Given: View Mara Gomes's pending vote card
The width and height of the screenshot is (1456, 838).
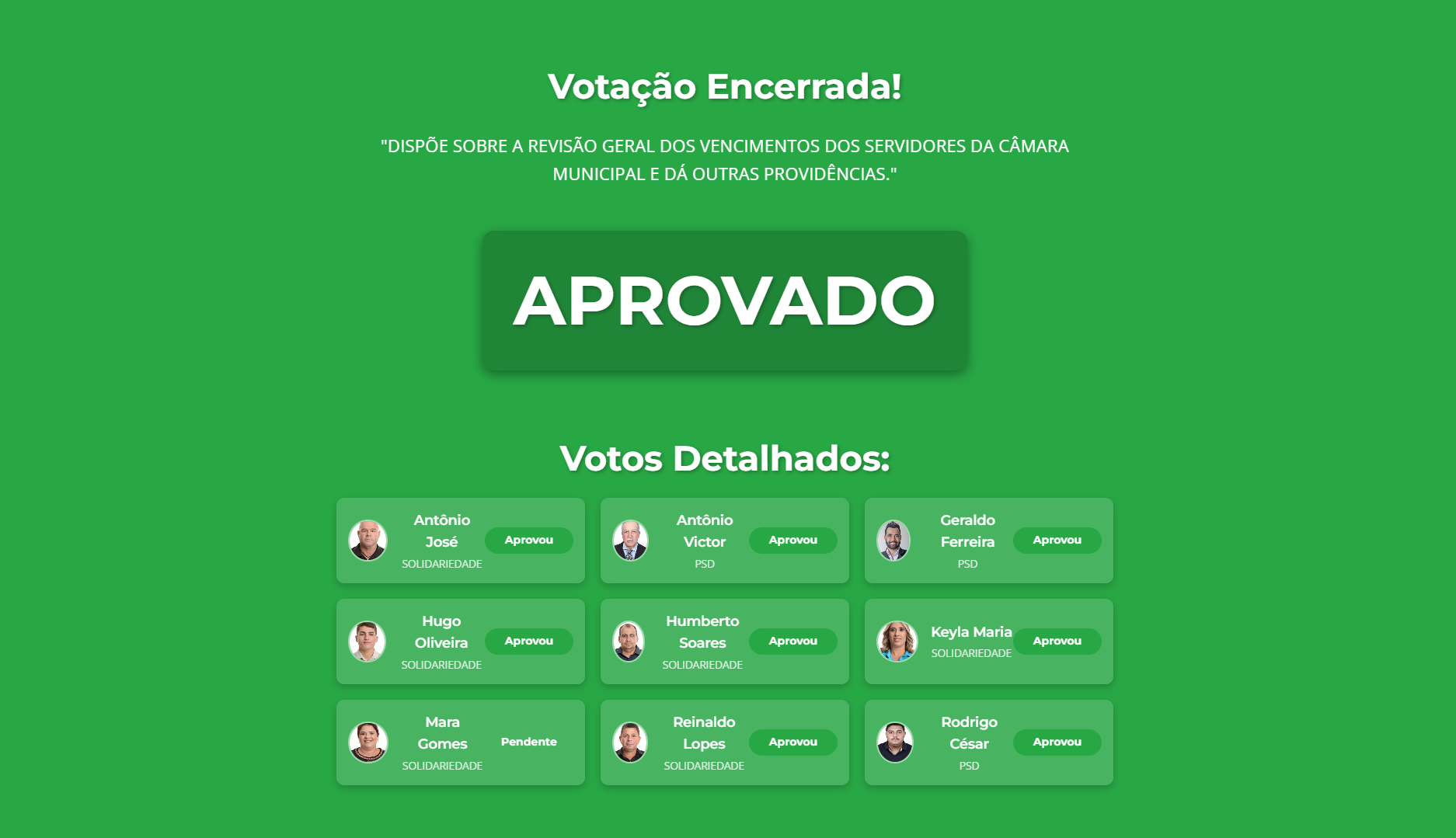Looking at the screenshot, I should [x=460, y=742].
